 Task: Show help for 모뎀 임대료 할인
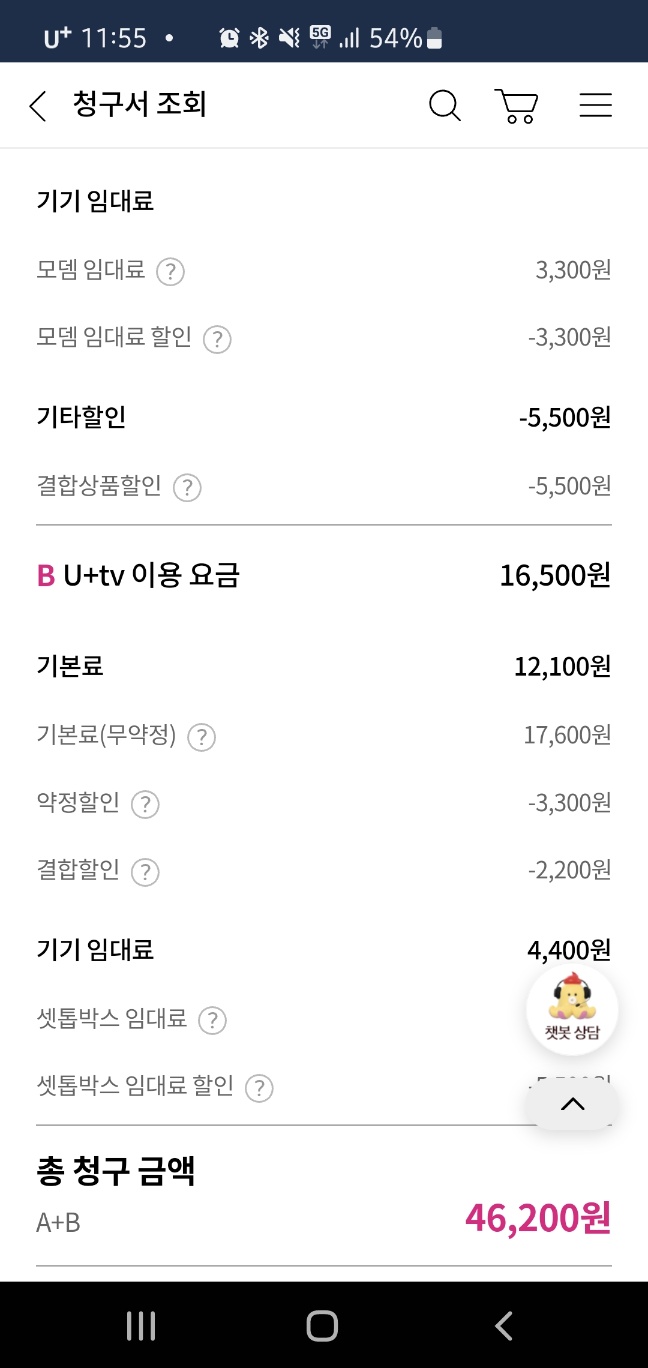tap(217, 339)
